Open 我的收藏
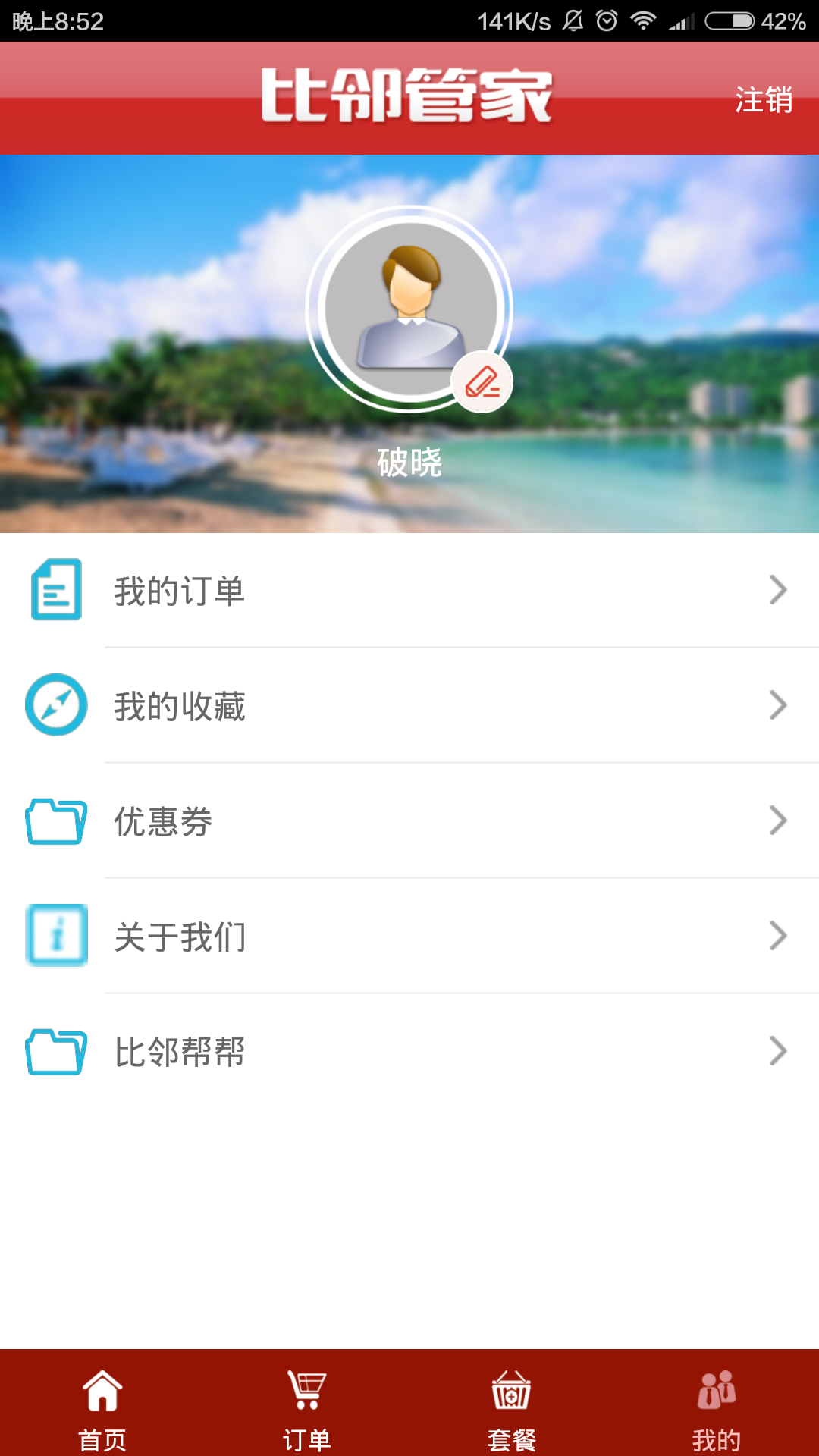819x1456 pixels. click(x=409, y=705)
